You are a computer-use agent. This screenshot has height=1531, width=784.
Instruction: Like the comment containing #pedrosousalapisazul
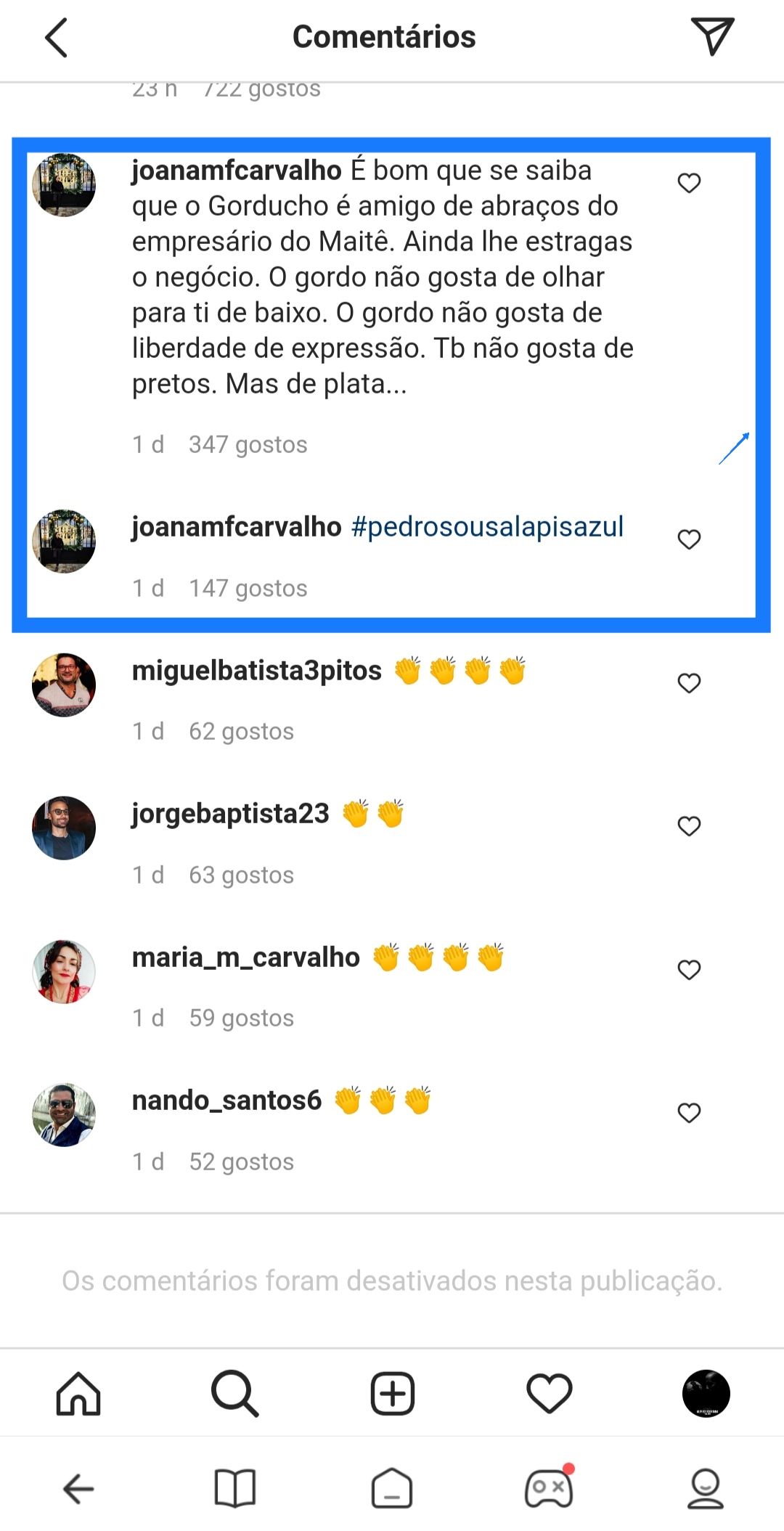[689, 539]
